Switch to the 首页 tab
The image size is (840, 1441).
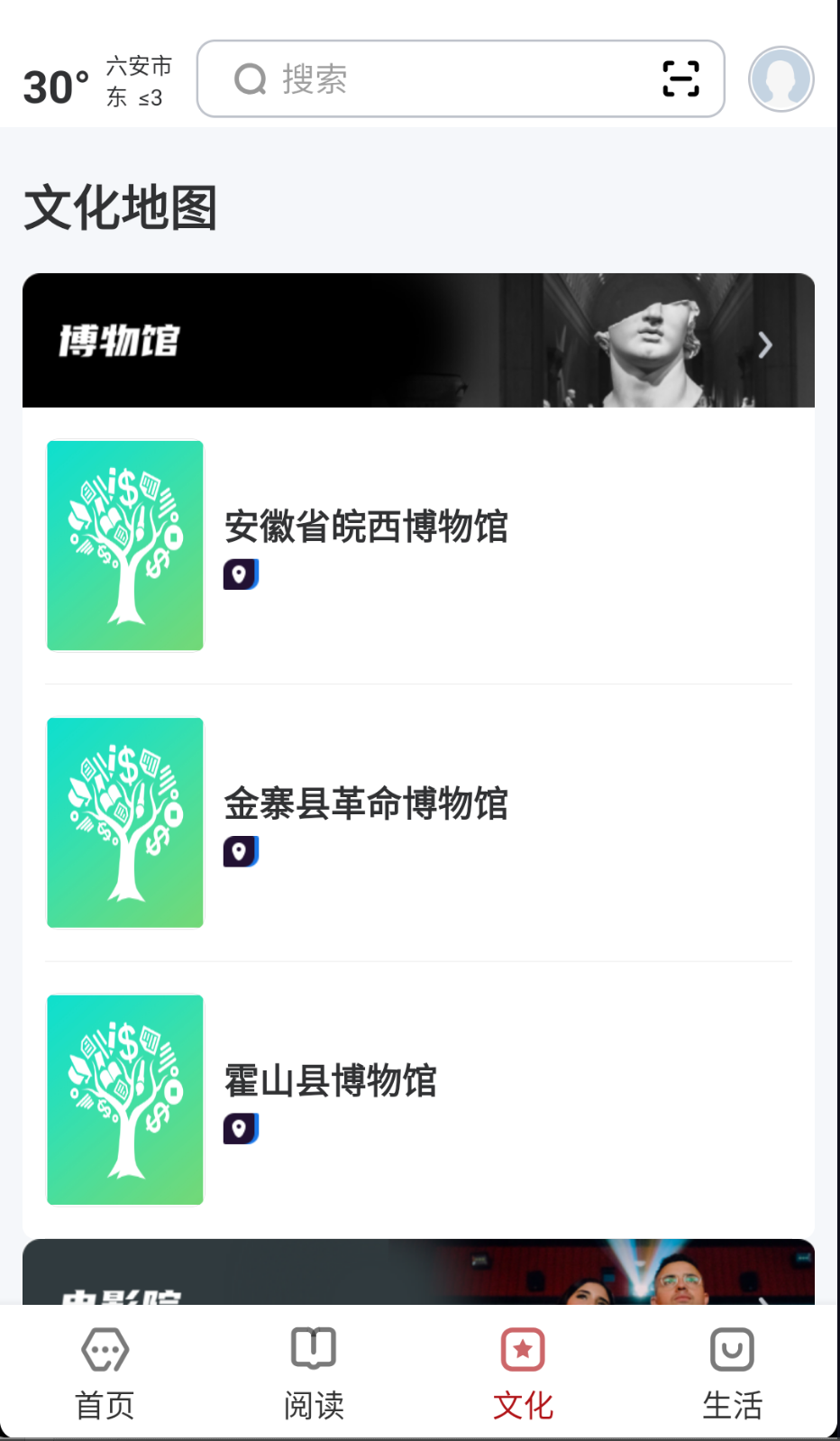(x=105, y=1373)
